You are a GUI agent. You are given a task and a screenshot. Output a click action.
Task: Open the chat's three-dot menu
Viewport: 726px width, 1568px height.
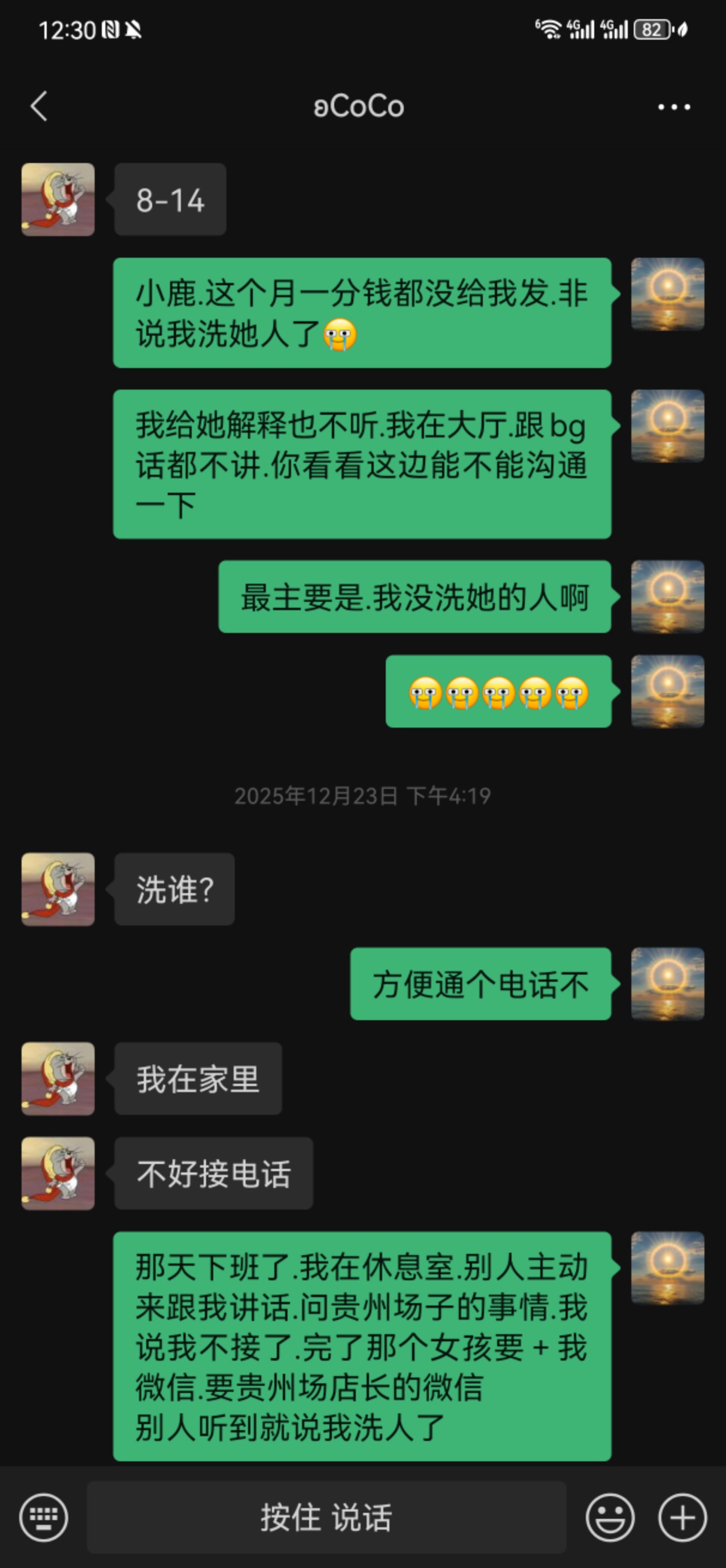pyautogui.click(x=674, y=107)
